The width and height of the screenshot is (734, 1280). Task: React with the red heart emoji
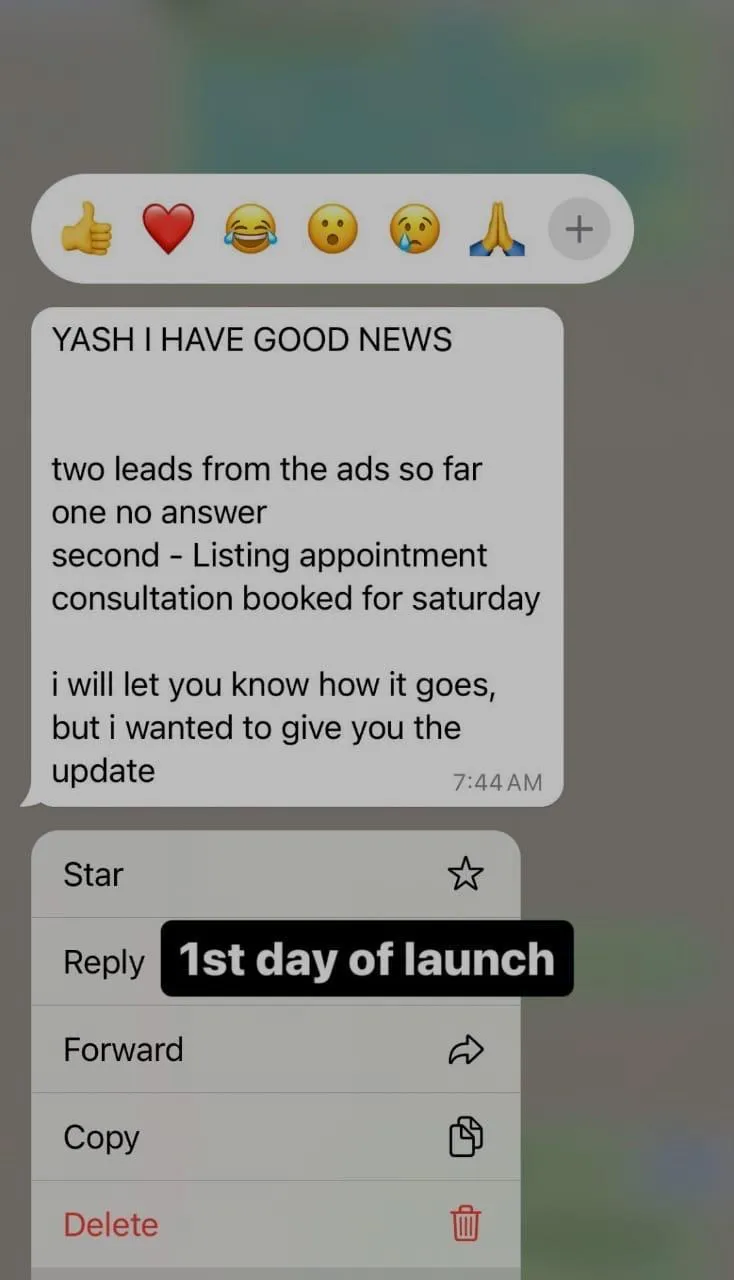click(168, 229)
